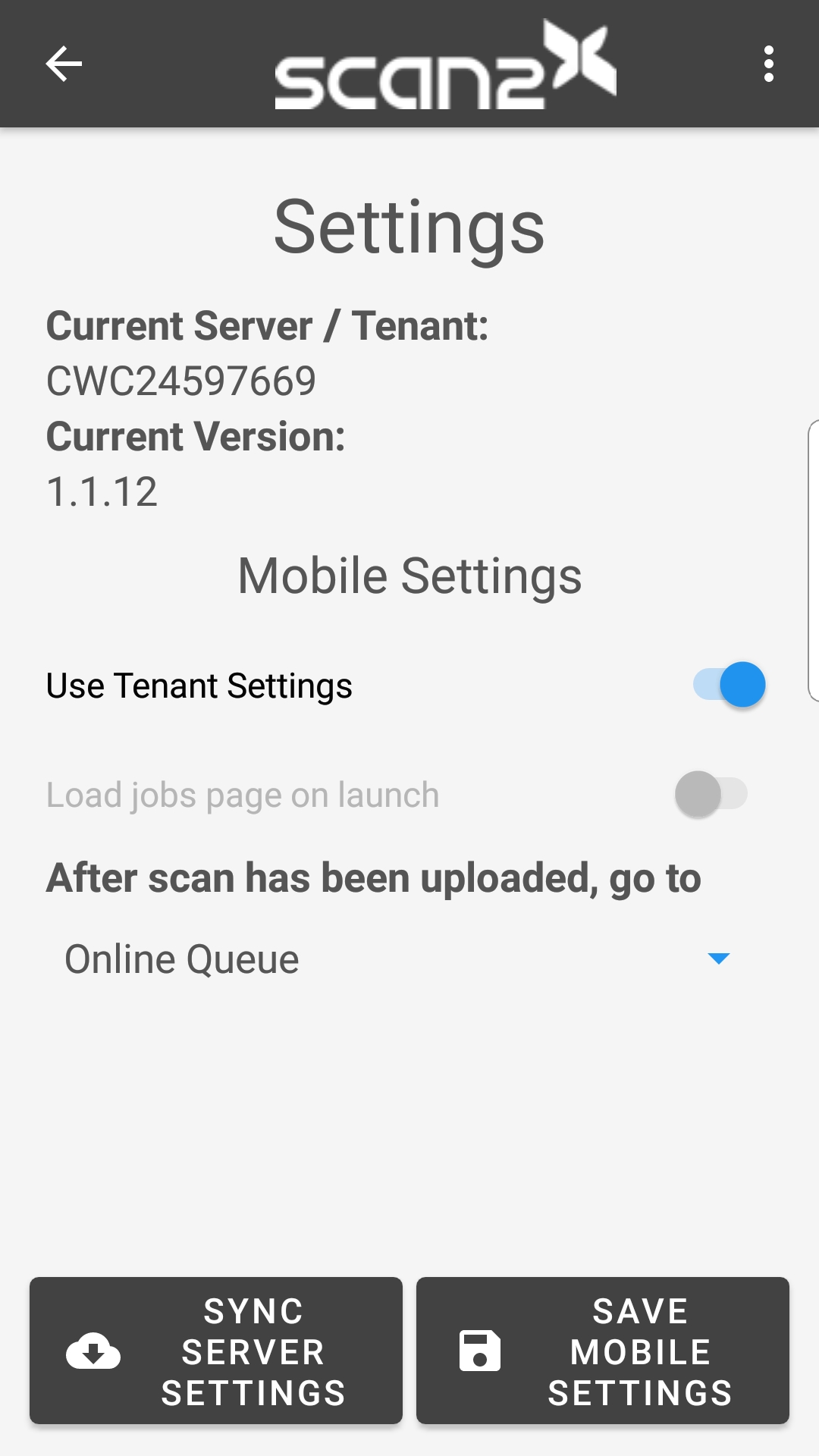Save mobile settings
Screen dimensions: 819x1456
[603, 1351]
